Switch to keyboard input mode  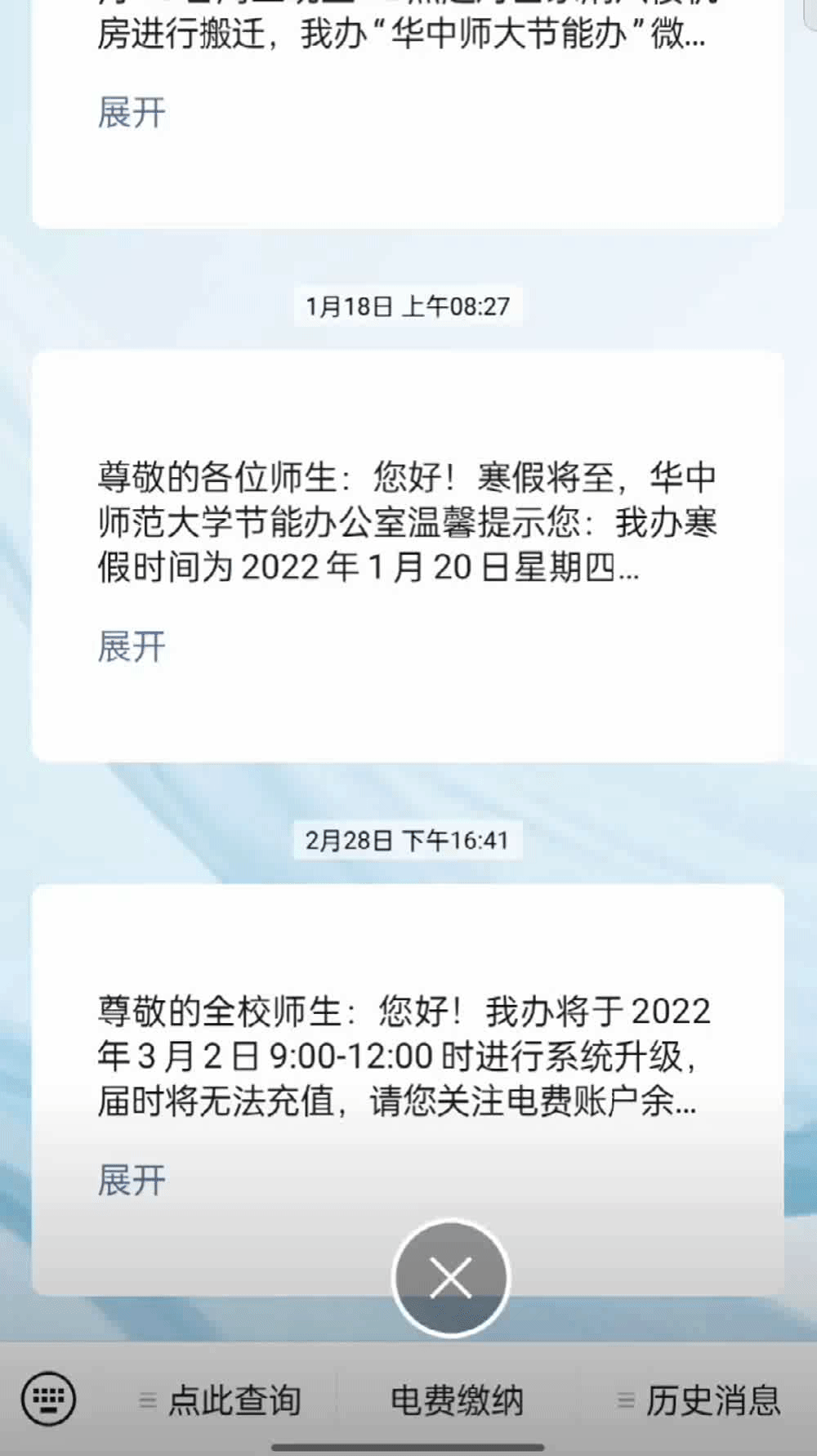(48, 1399)
